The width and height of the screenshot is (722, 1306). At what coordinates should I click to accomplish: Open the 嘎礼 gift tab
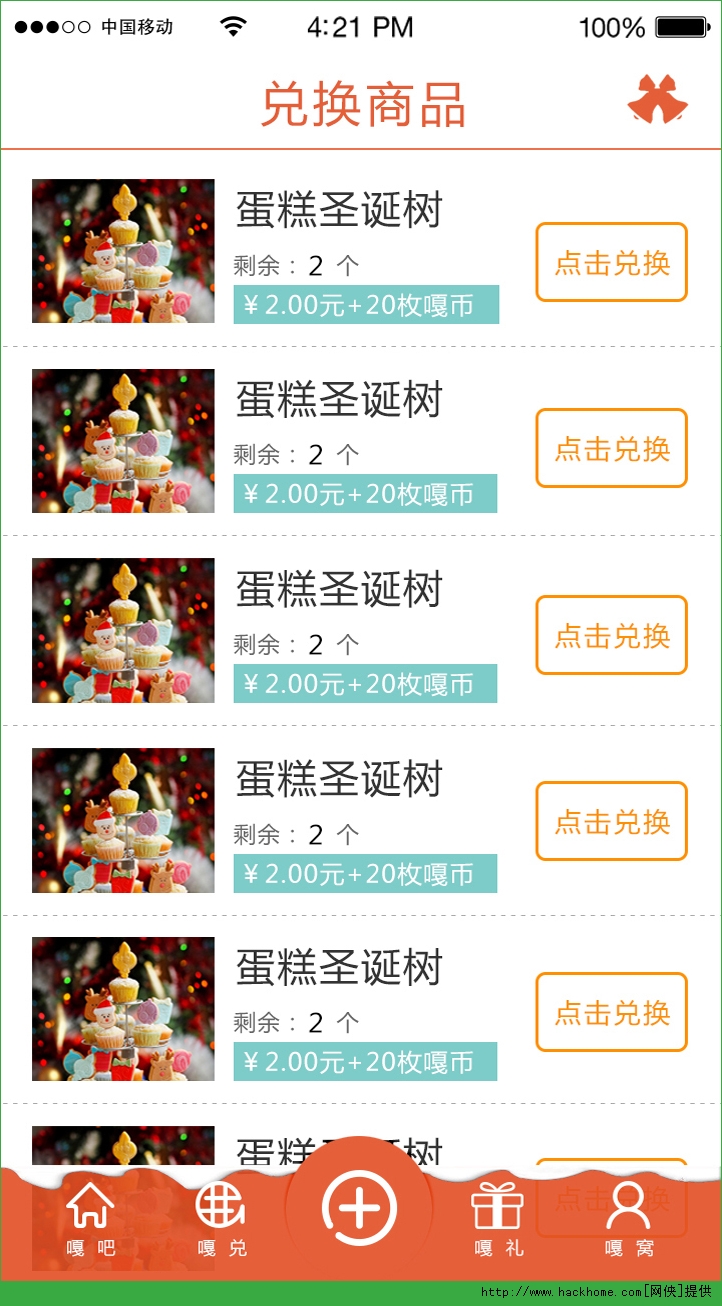498,1218
